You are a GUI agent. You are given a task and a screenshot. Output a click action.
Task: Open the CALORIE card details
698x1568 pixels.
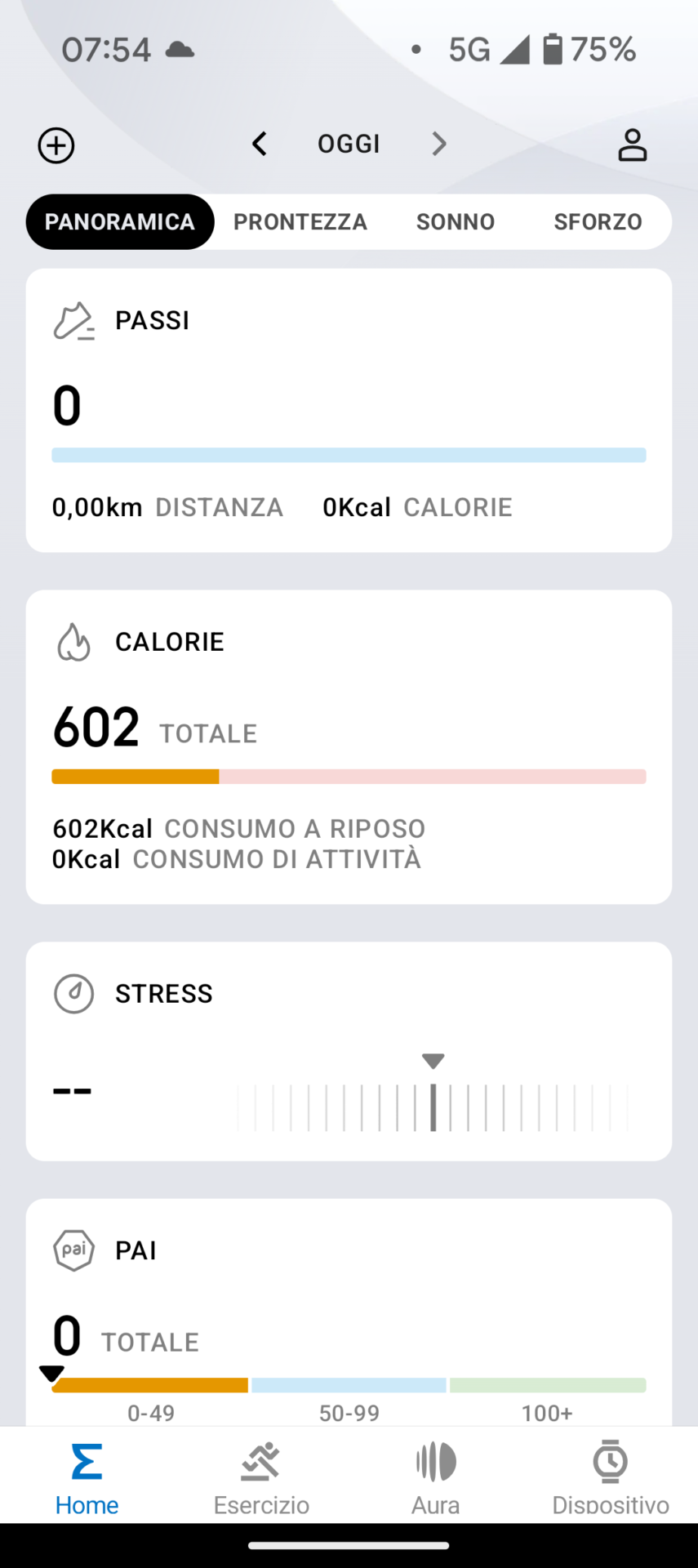tap(349, 746)
